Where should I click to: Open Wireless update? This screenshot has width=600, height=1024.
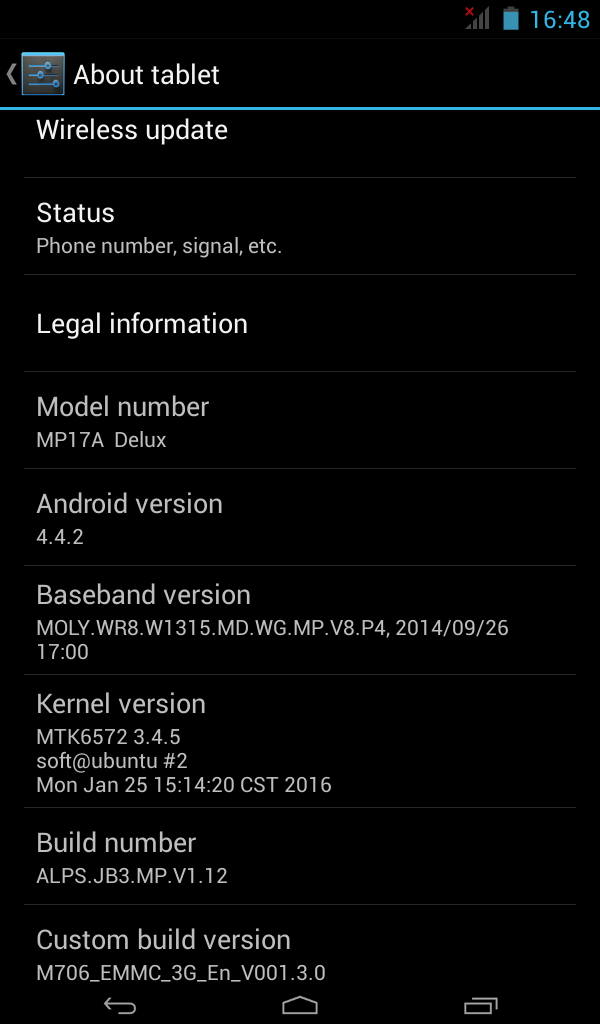pyautogui.click(x=300, y=131)
